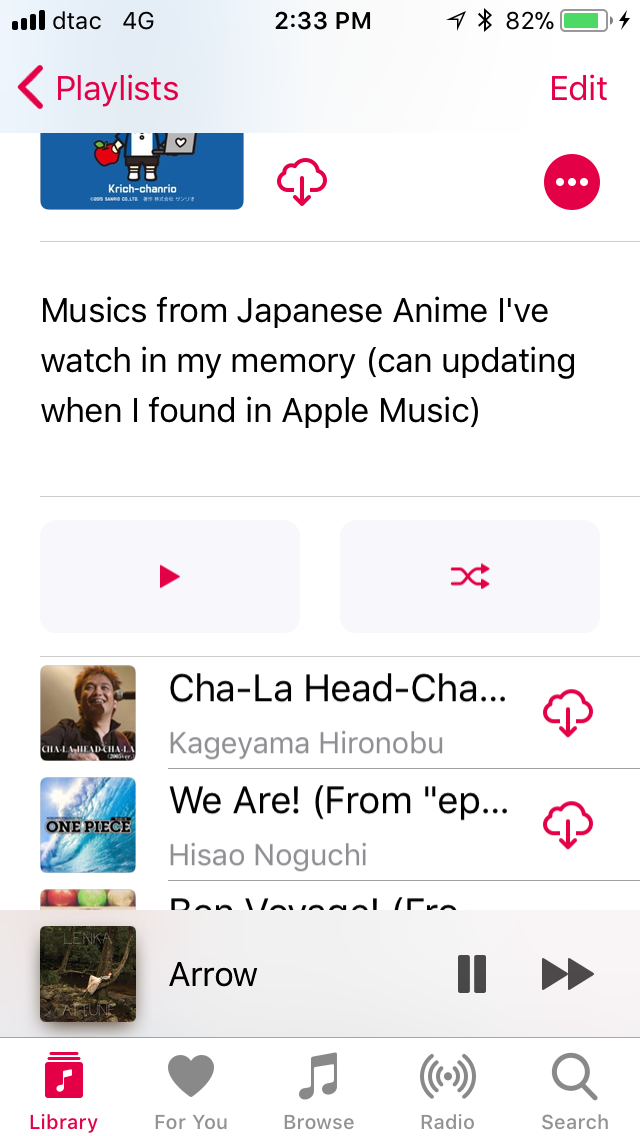640x1136 pixels.
Task: Download the We Are! song
Action: click(568, 824)
